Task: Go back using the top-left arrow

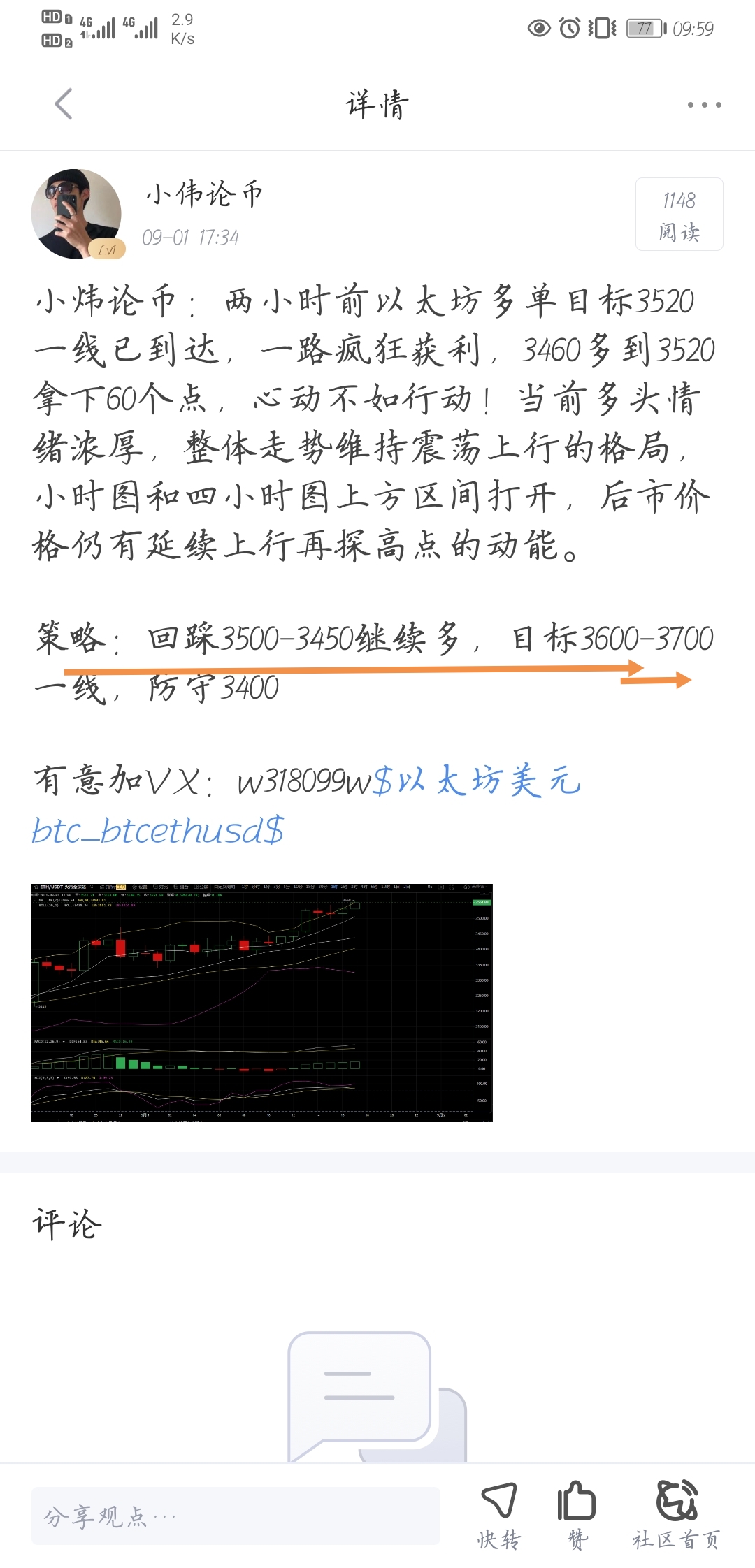Action: tap(64, 105)
